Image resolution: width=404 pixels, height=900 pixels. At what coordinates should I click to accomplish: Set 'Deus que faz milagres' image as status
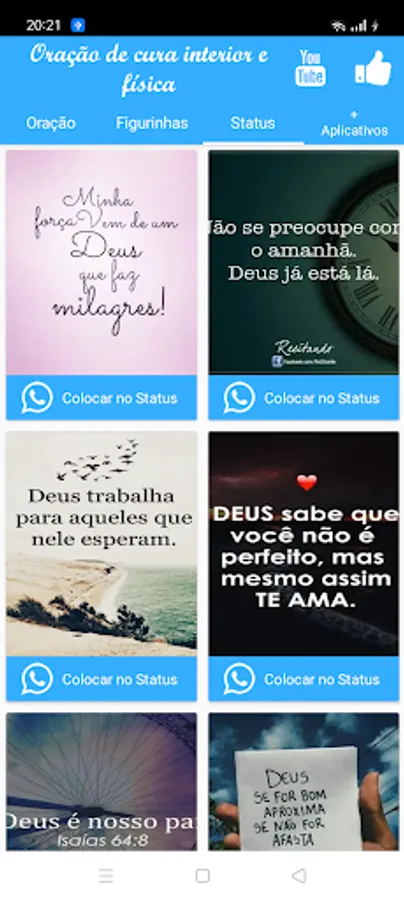pos(102,398)
